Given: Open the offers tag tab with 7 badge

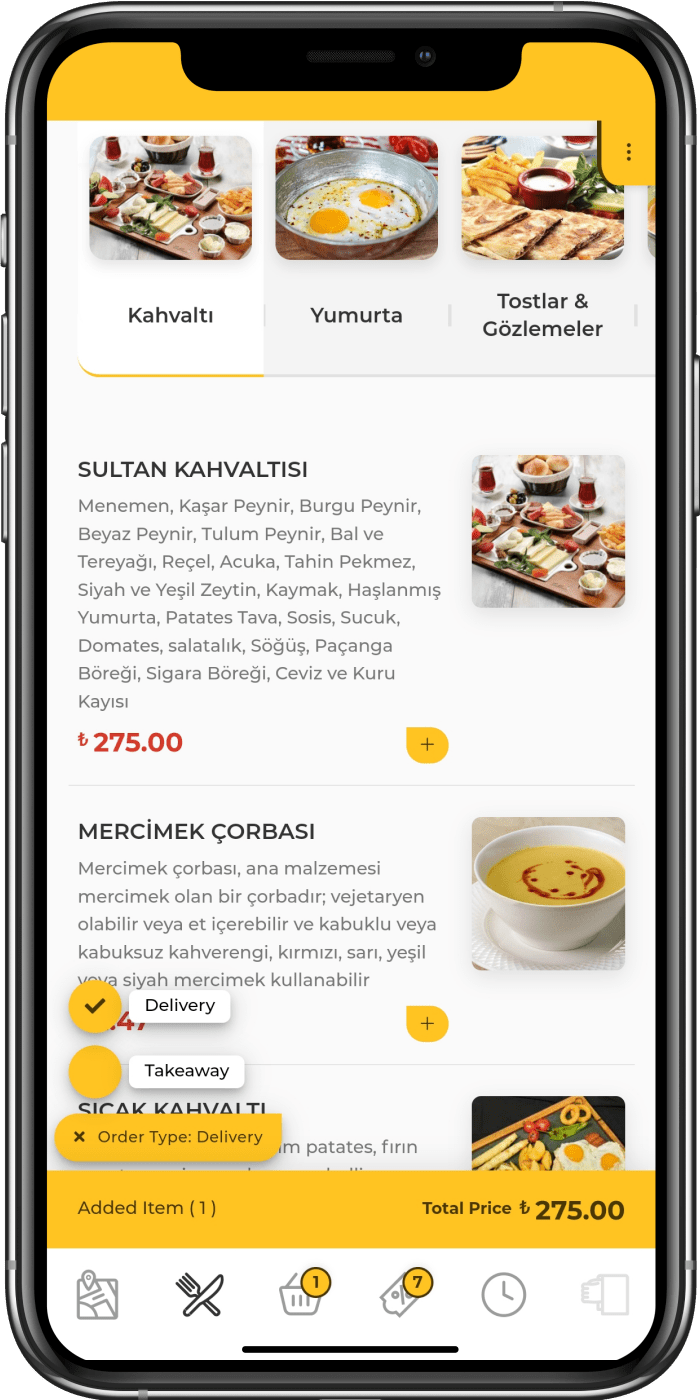Looking at the screenshot, I should point(402,1296).
